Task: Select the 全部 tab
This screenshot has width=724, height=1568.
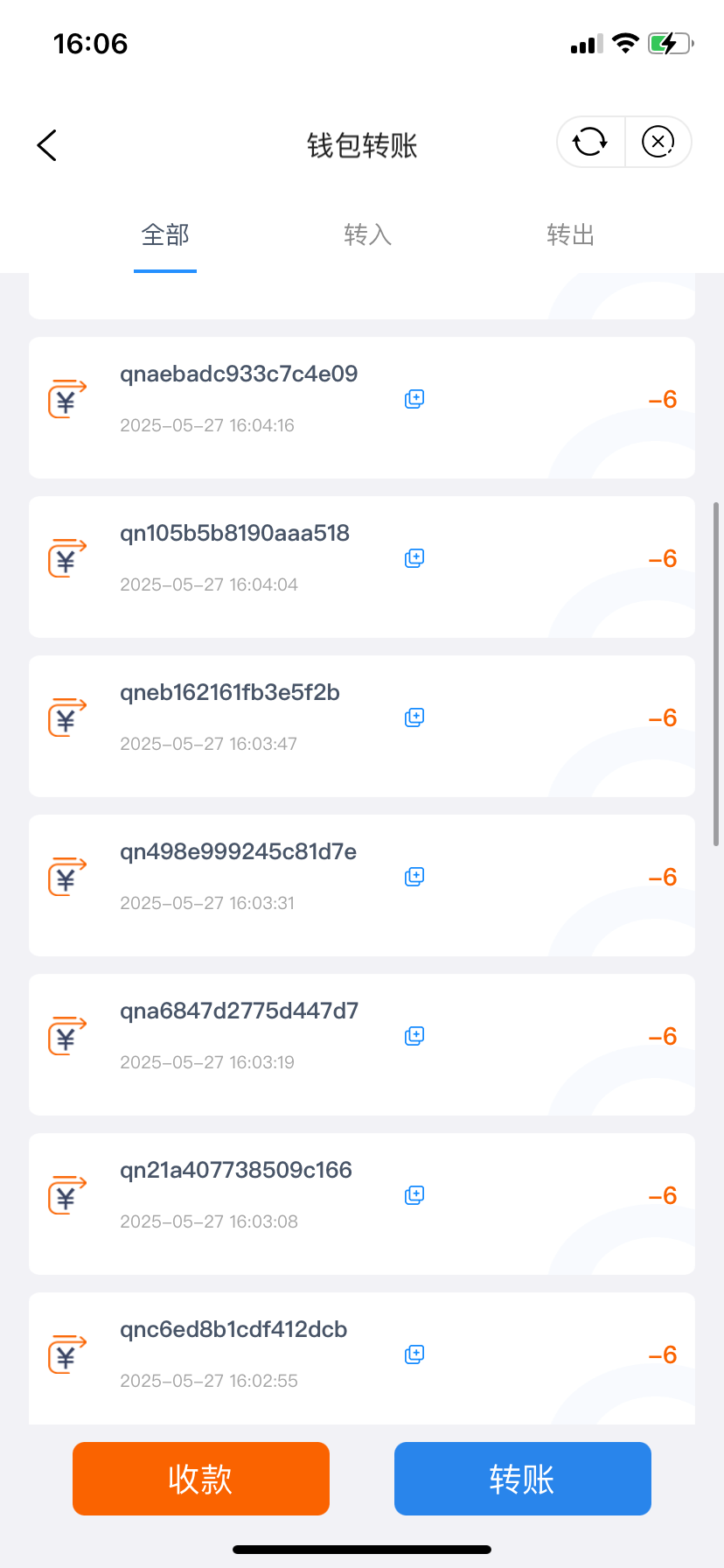Action: (x=165, y=234)
